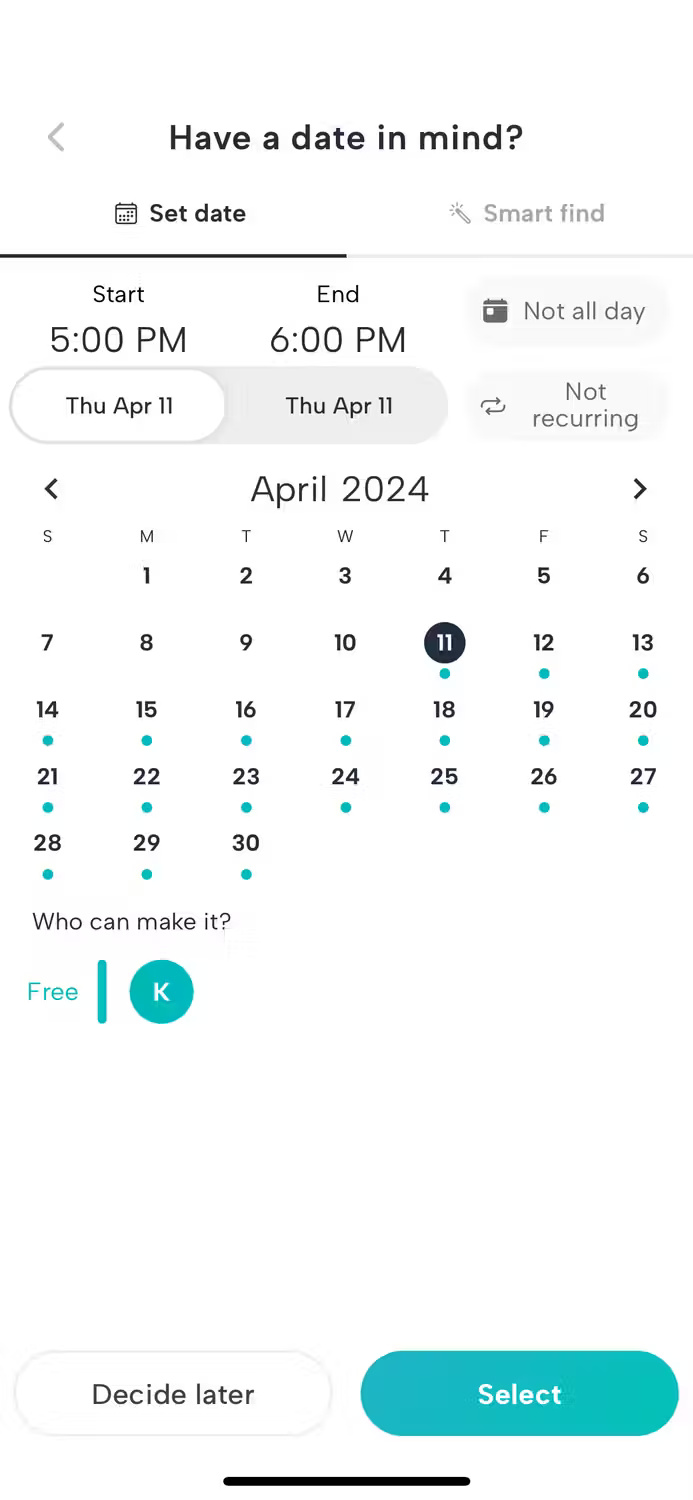The image size is (693, 1500).
Task: Go to the previous month
Action: (x=51, y=489)
